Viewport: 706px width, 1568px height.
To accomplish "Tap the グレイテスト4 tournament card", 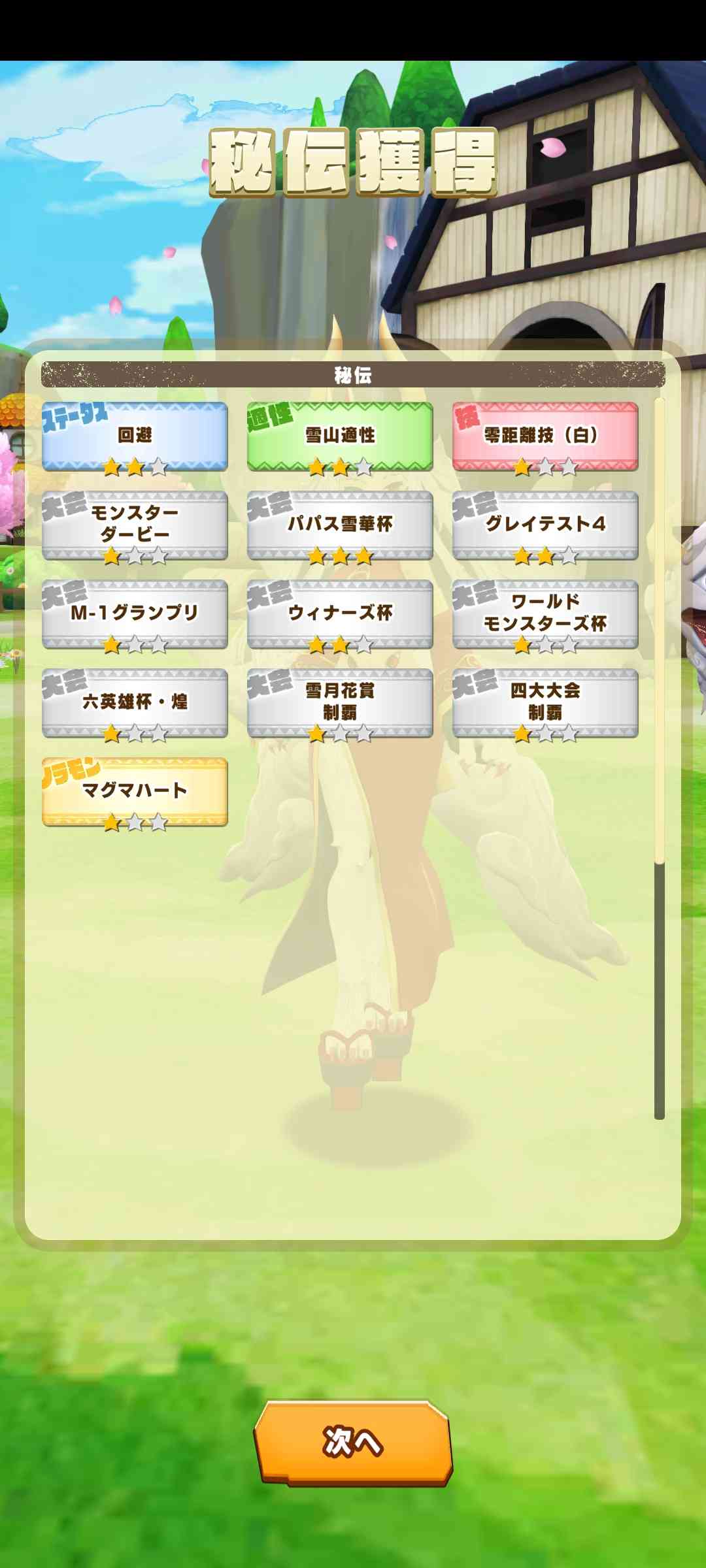I will 545,525.
